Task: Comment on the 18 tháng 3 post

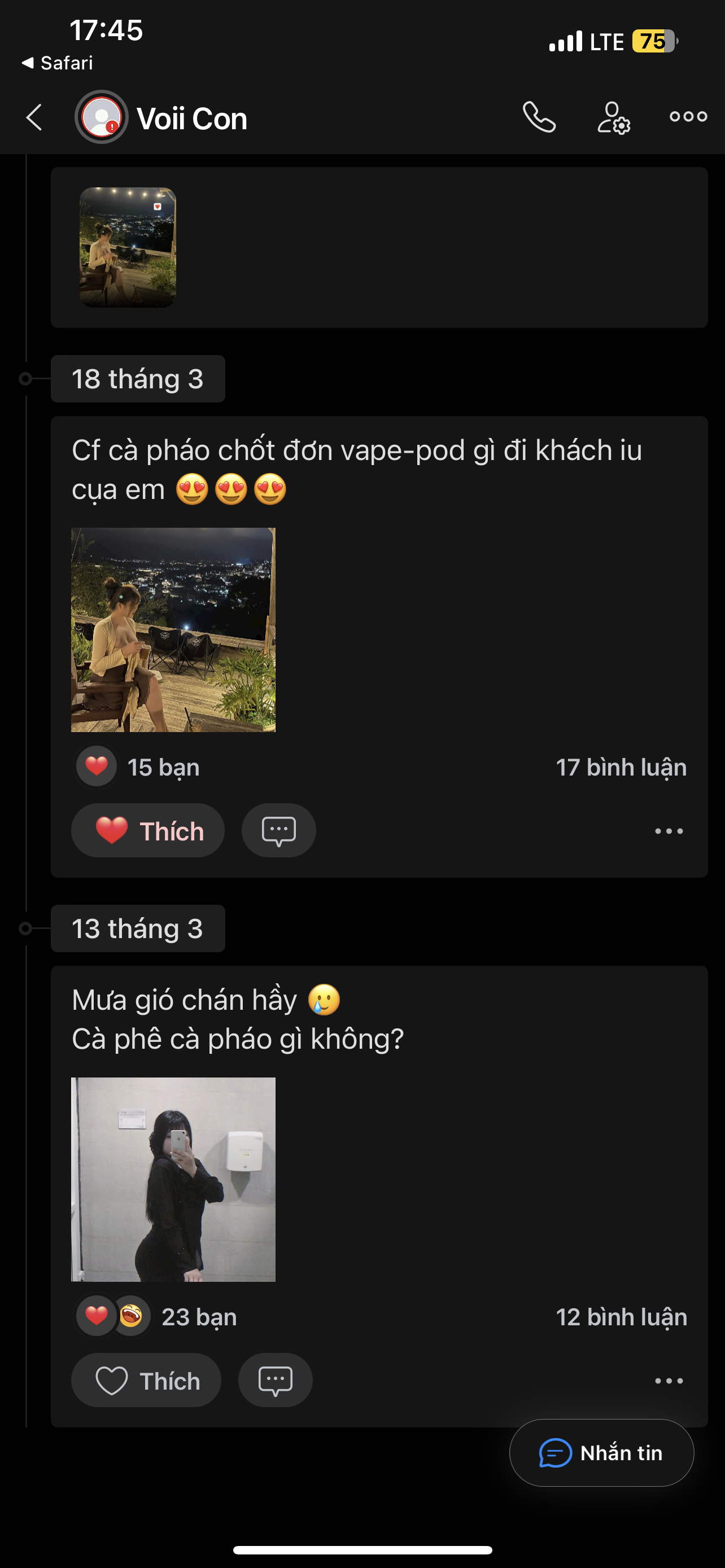Action: click(x=279, y=830)
